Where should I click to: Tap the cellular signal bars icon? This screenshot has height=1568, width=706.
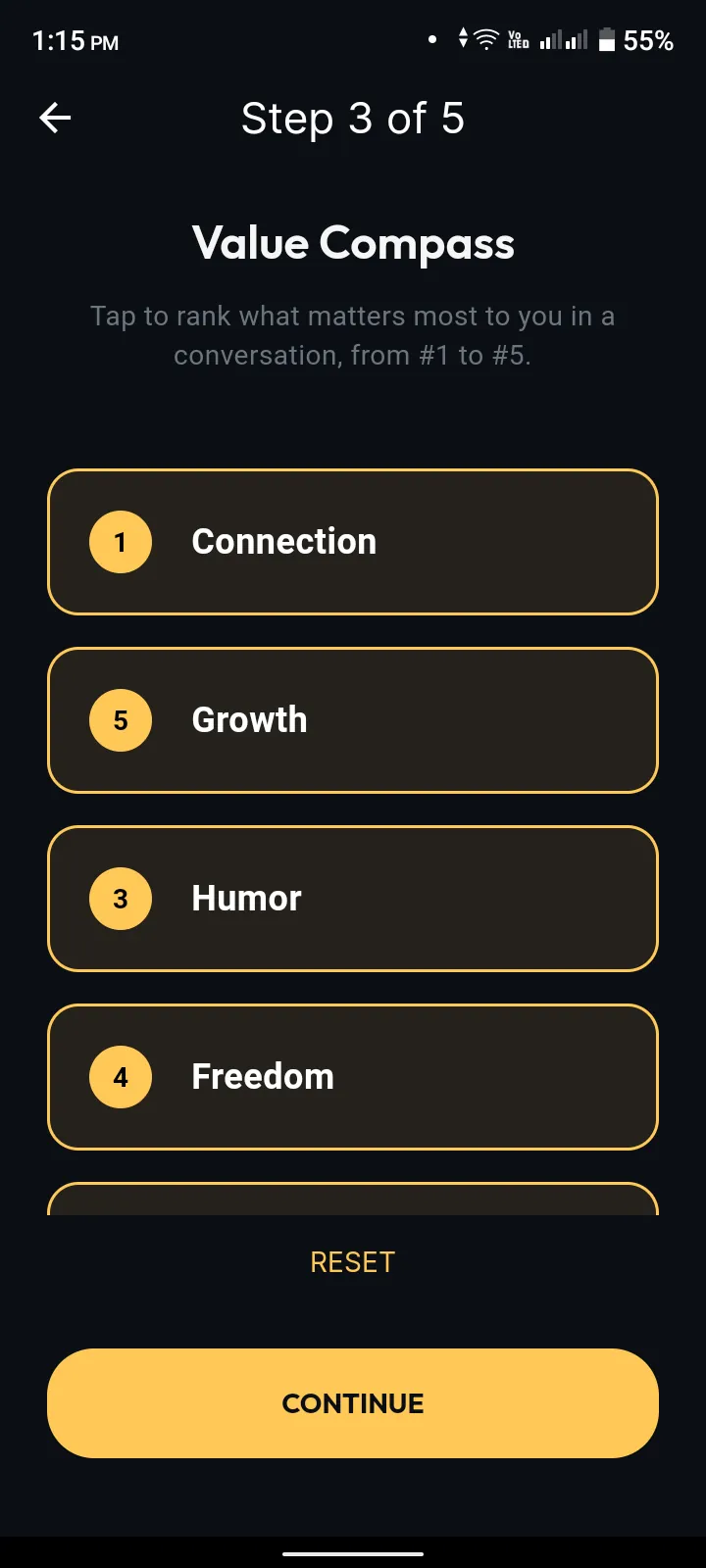(x=557, y=39)
